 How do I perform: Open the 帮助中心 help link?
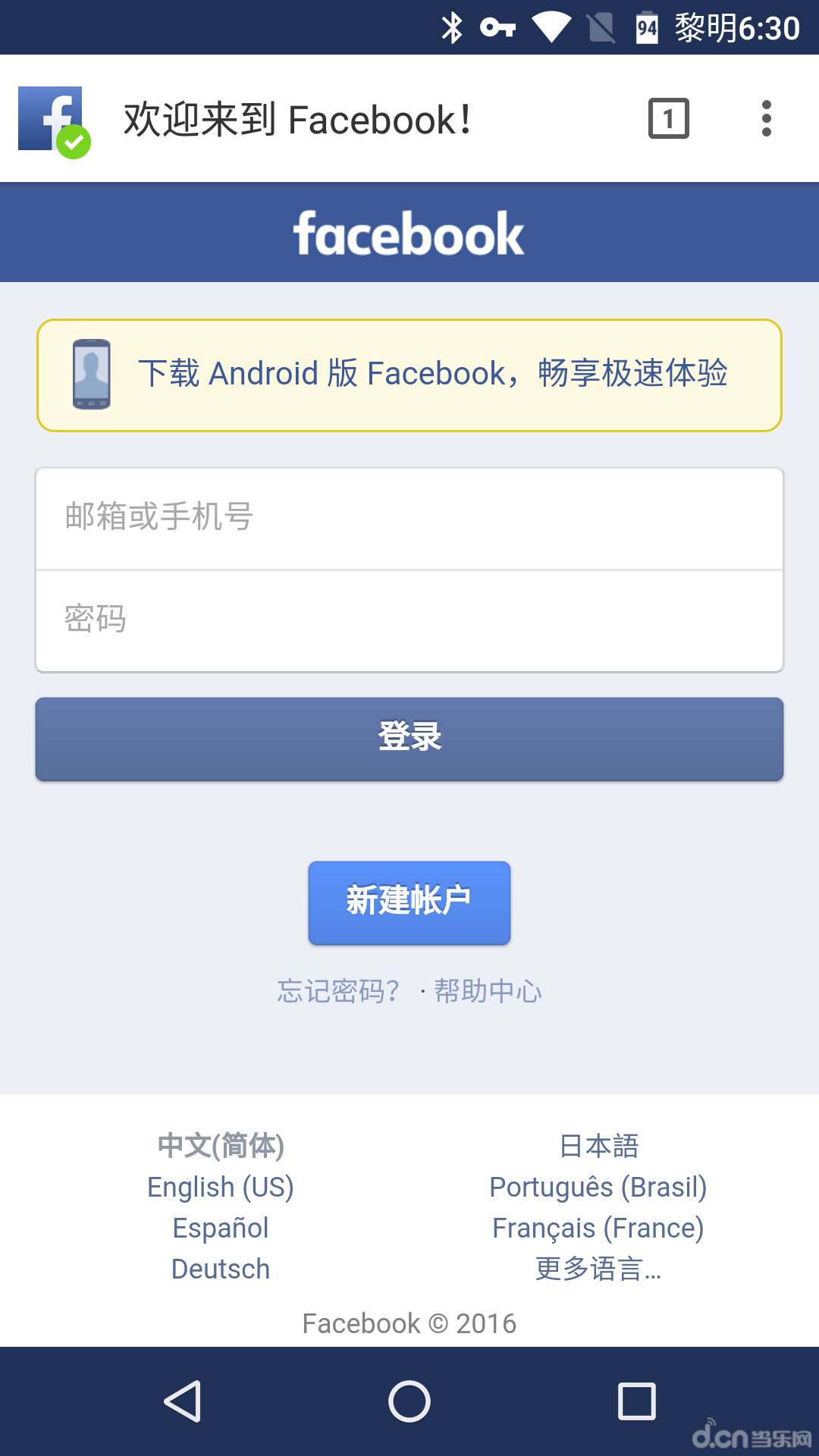488,991
